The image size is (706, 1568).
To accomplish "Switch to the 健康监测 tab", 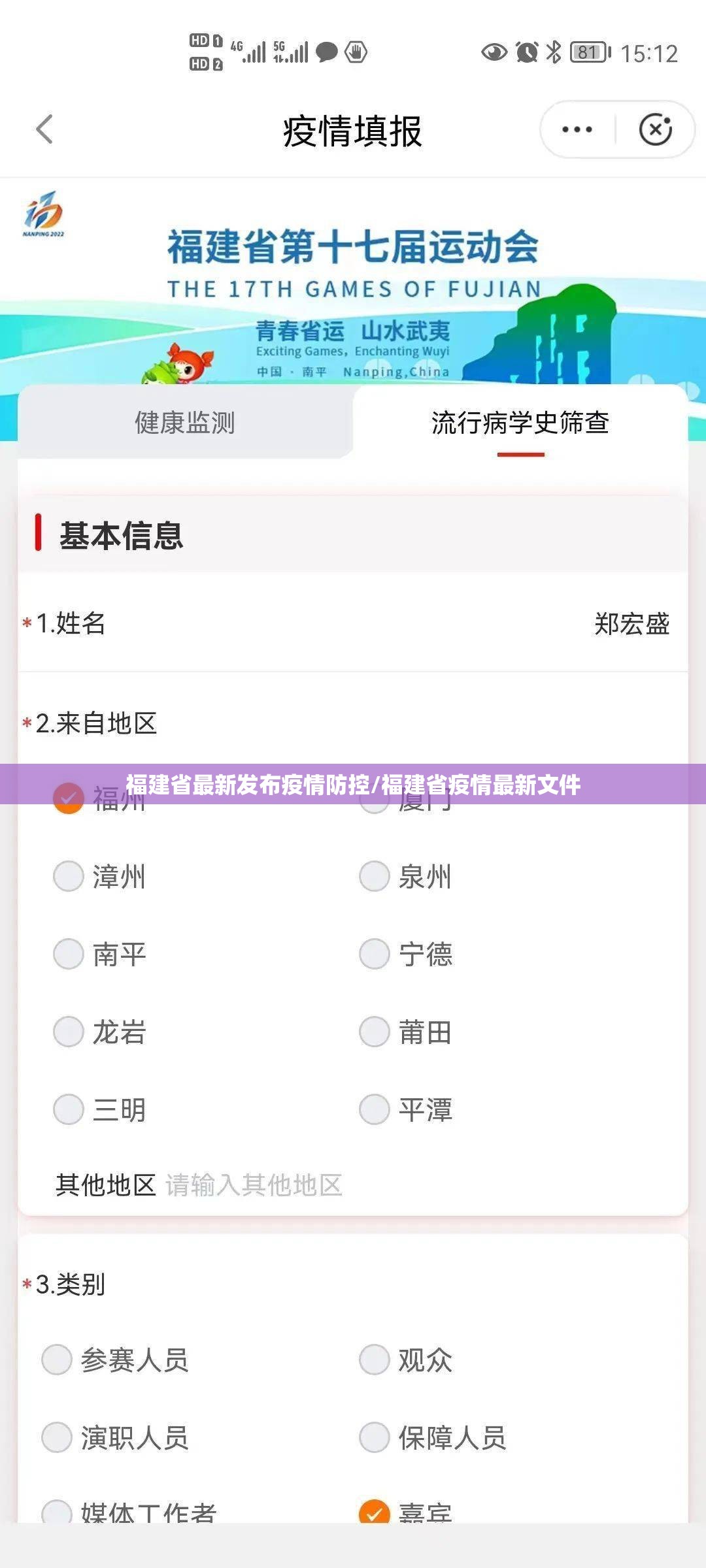I will point(185,423).
